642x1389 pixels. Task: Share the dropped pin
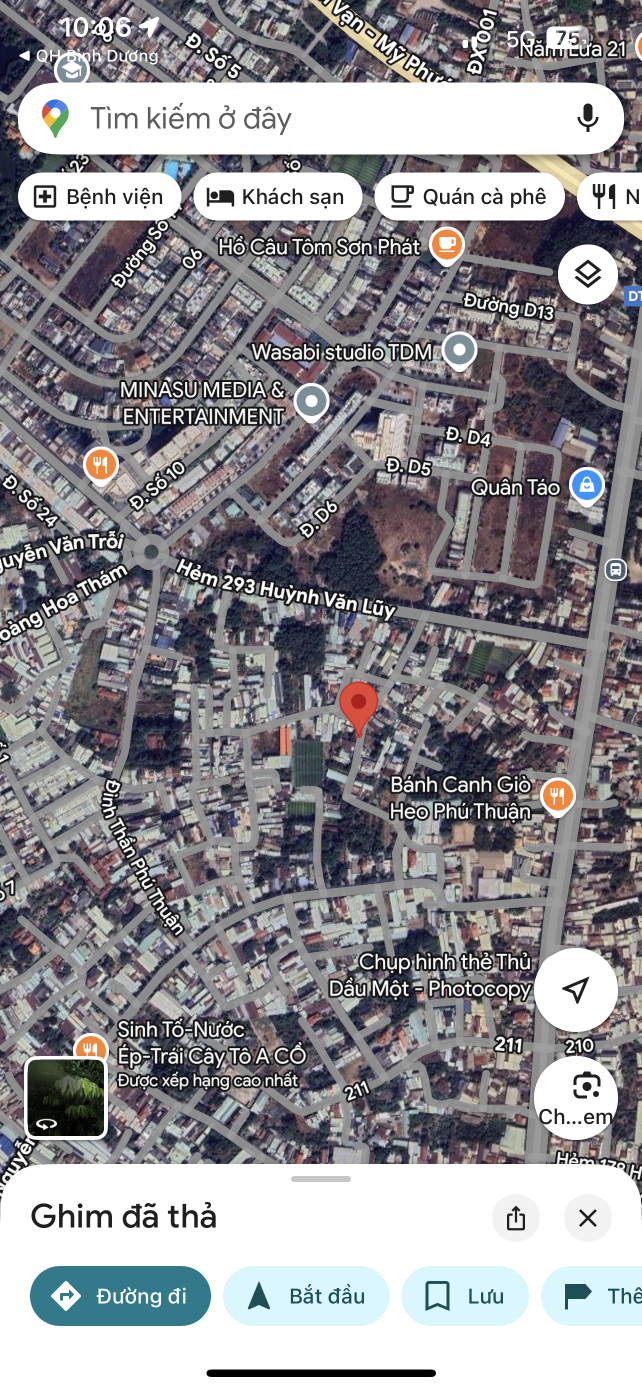tap(516, 1218)
